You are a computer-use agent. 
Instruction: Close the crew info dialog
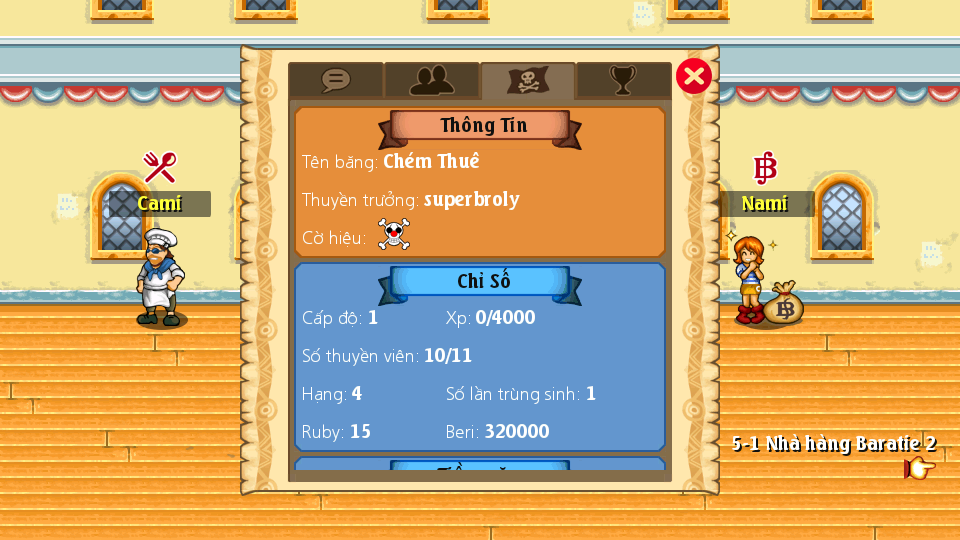point(694,76)
